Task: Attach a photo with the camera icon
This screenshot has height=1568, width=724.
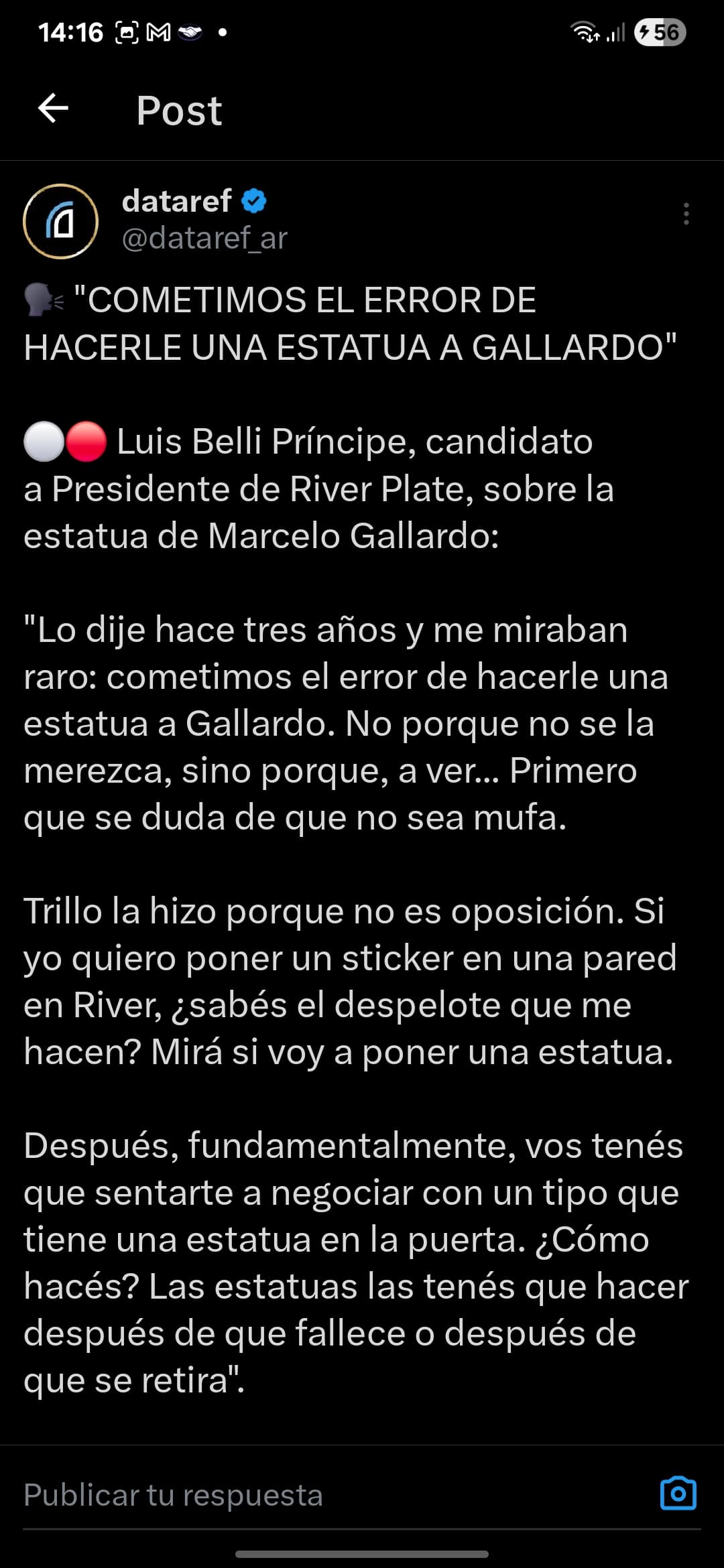Action: (x=678, y=1494)
